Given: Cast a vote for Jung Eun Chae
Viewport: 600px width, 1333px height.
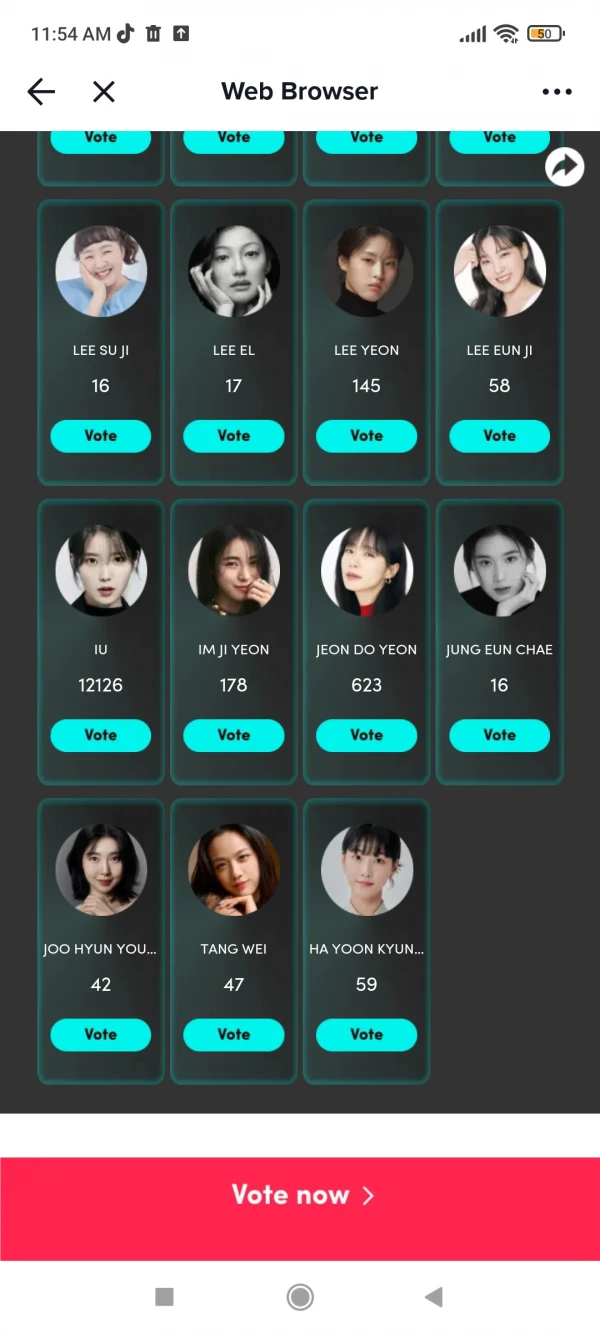Looking at the screenshot, I should [x=499, y=735].
